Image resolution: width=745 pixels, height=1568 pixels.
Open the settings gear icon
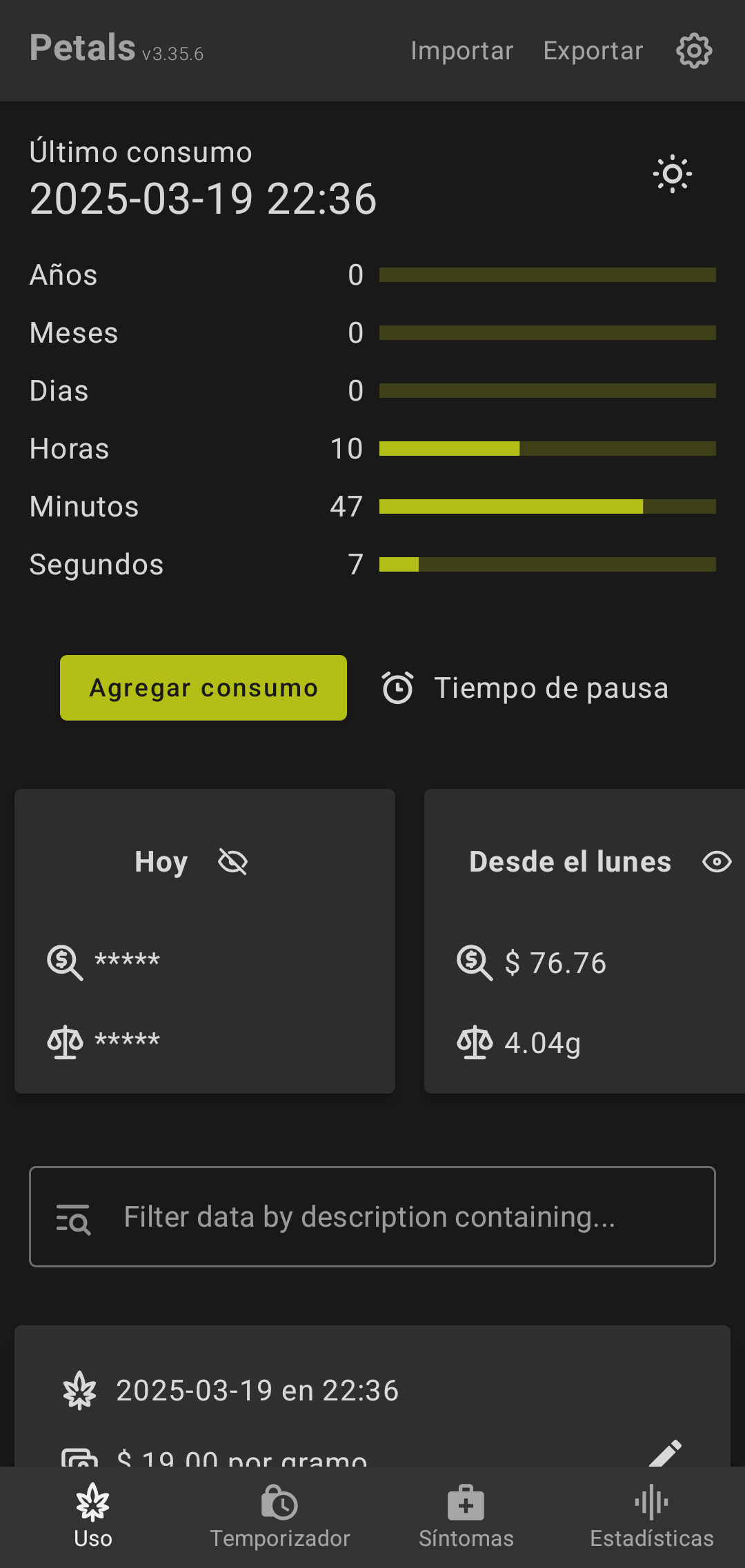[694, 50]
